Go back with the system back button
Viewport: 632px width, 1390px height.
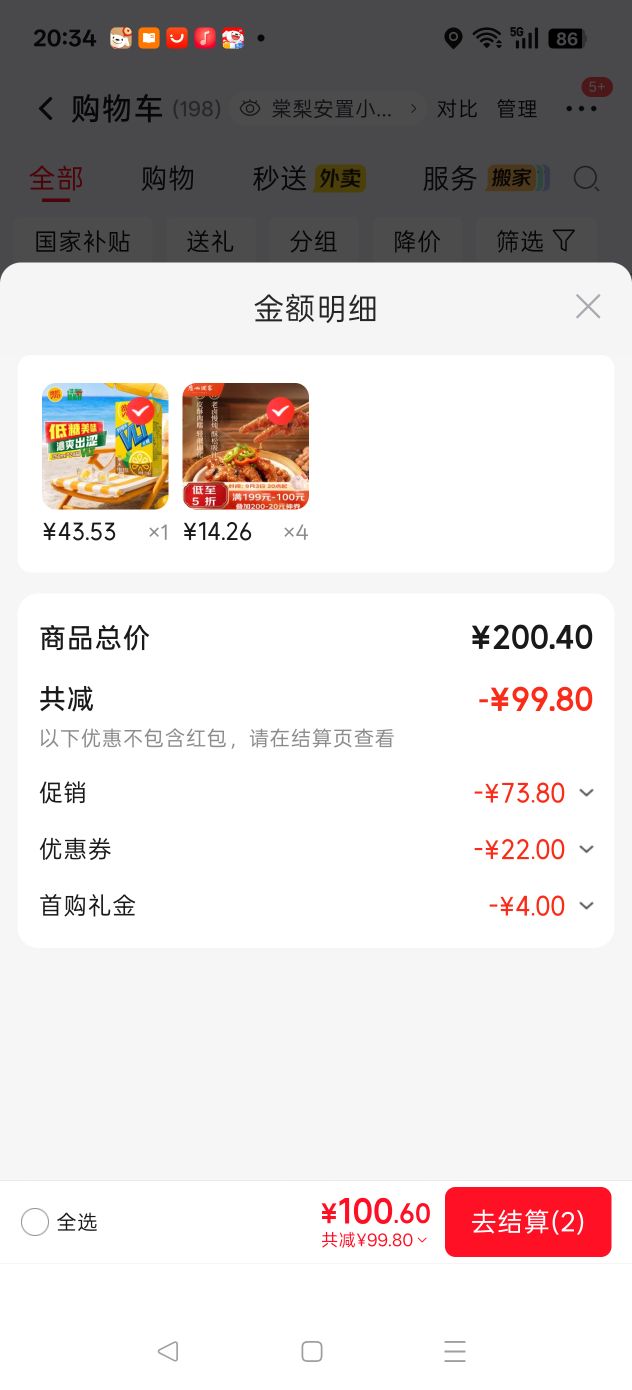(168, 1351)
